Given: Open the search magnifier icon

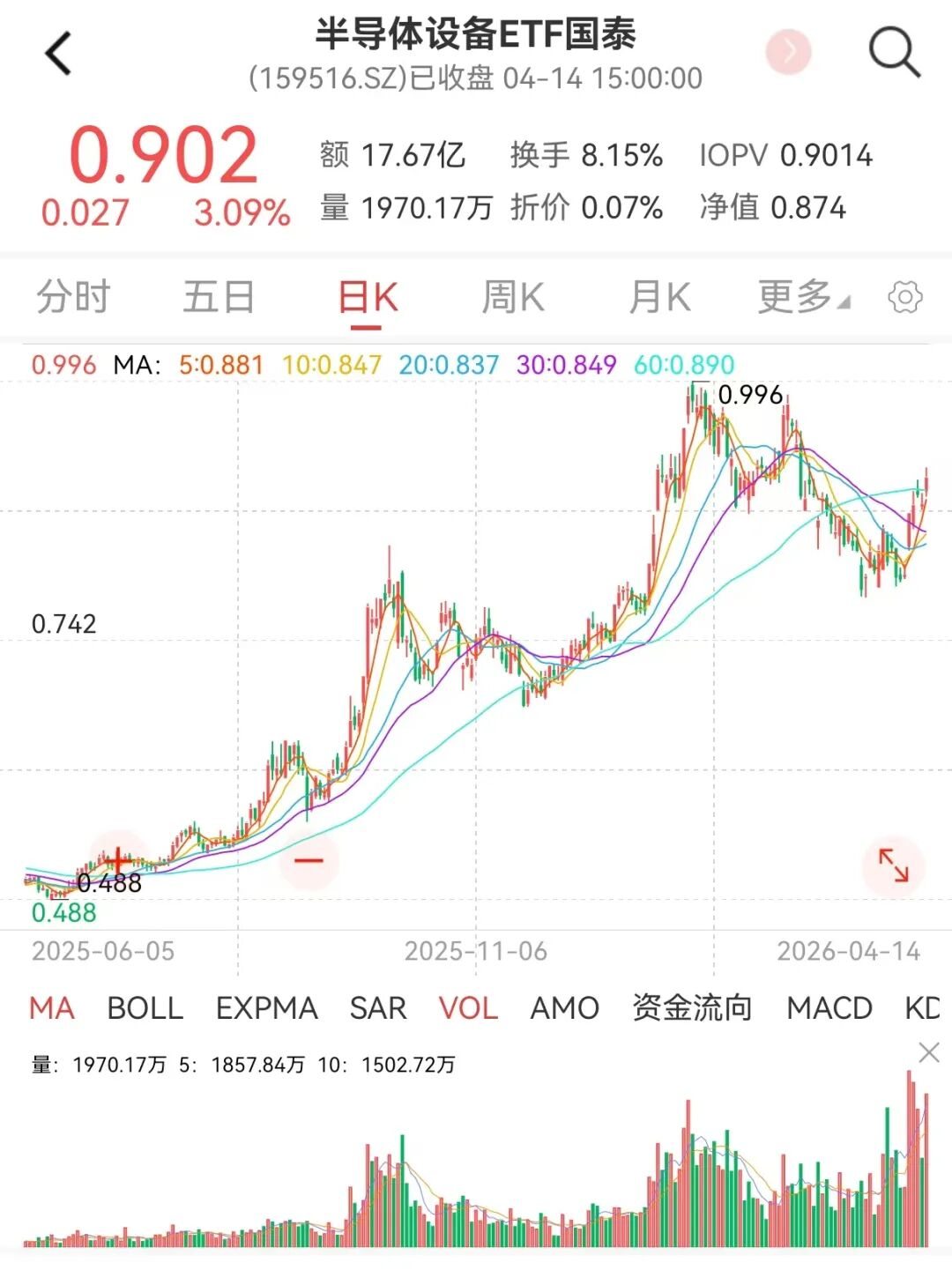Looking at the screenshot, I should [x=894, y=53].
